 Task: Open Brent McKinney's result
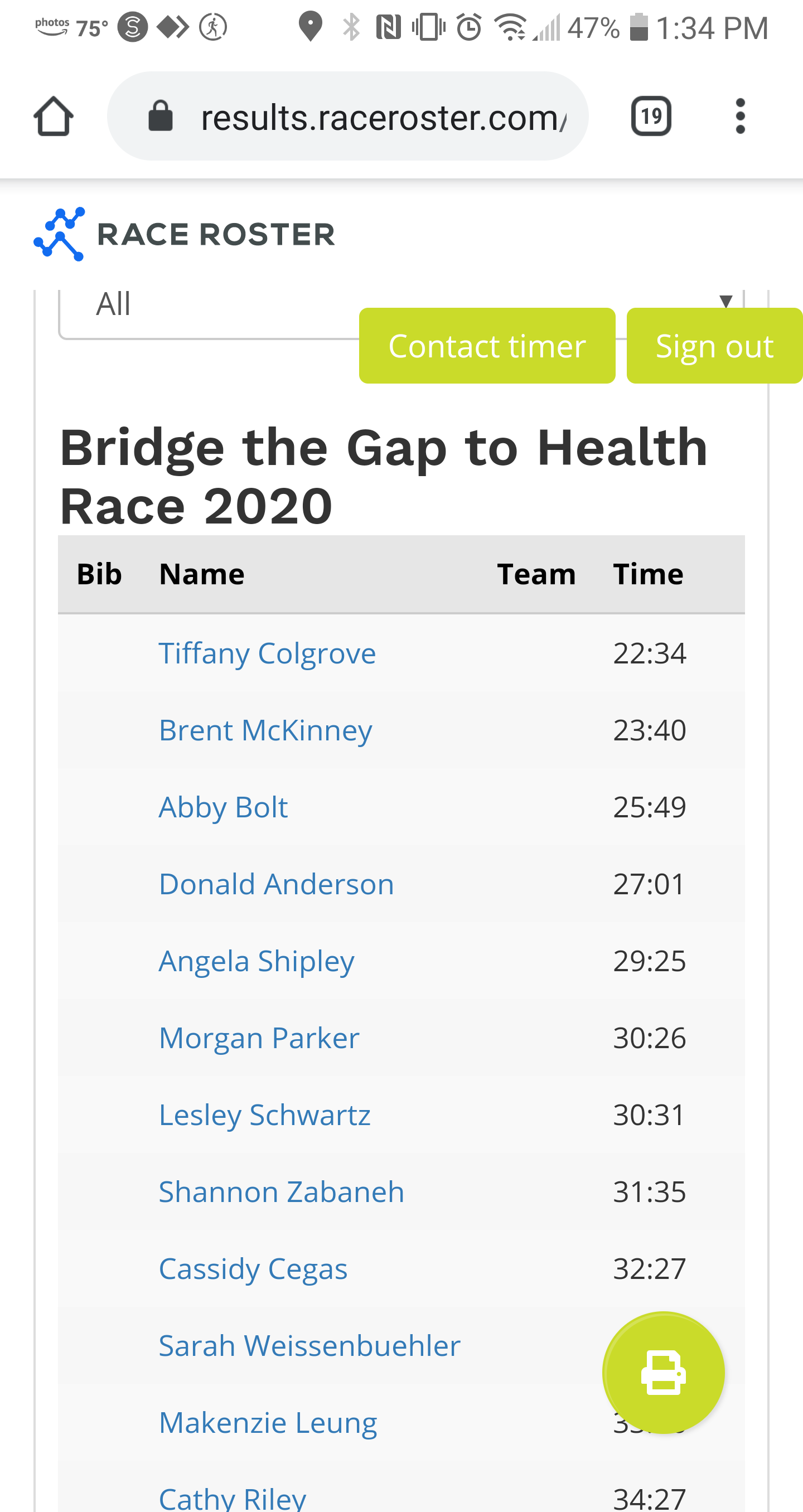[265, 730]
